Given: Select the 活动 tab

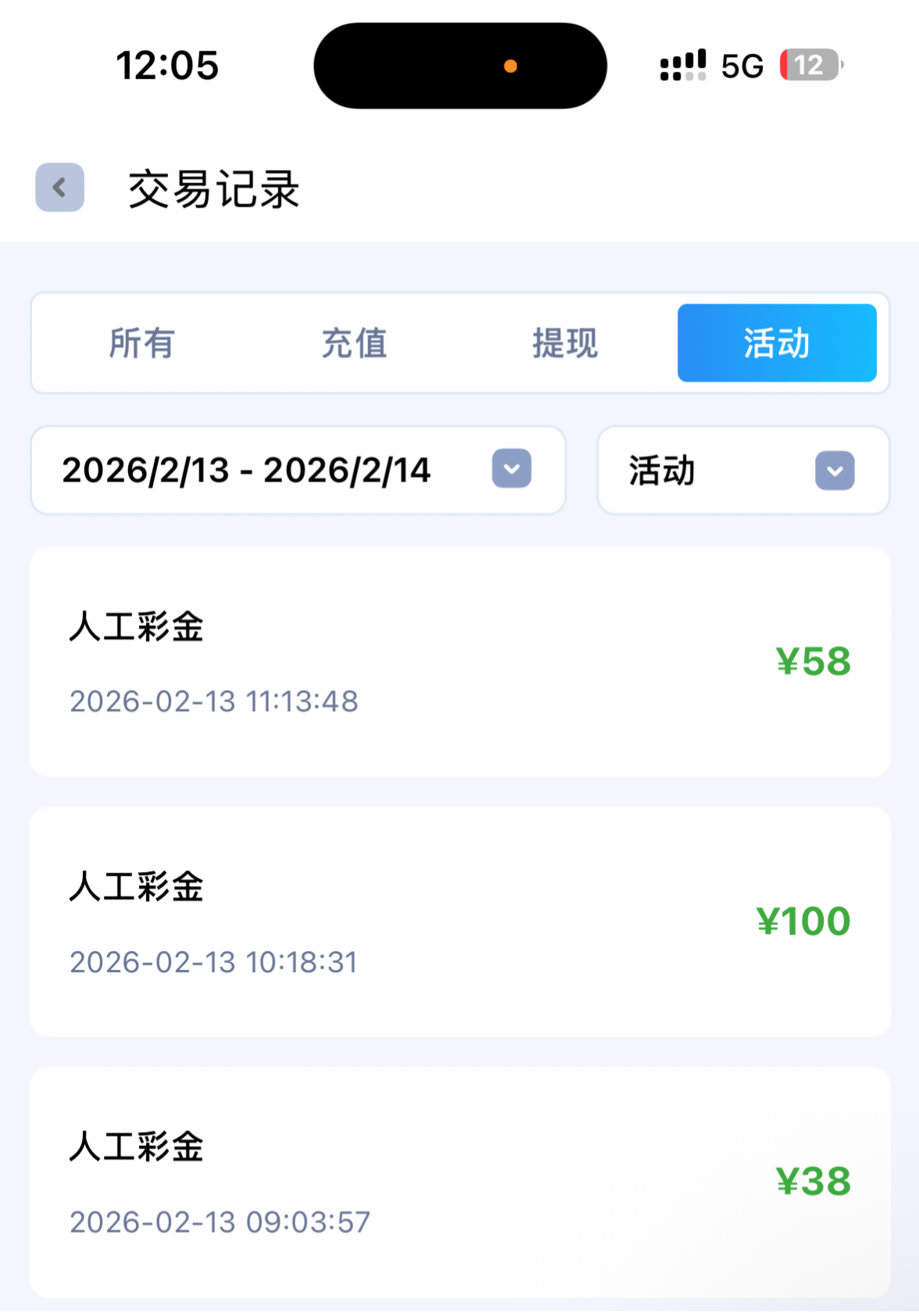Looking at the screenshot, I should click(776, 343).
